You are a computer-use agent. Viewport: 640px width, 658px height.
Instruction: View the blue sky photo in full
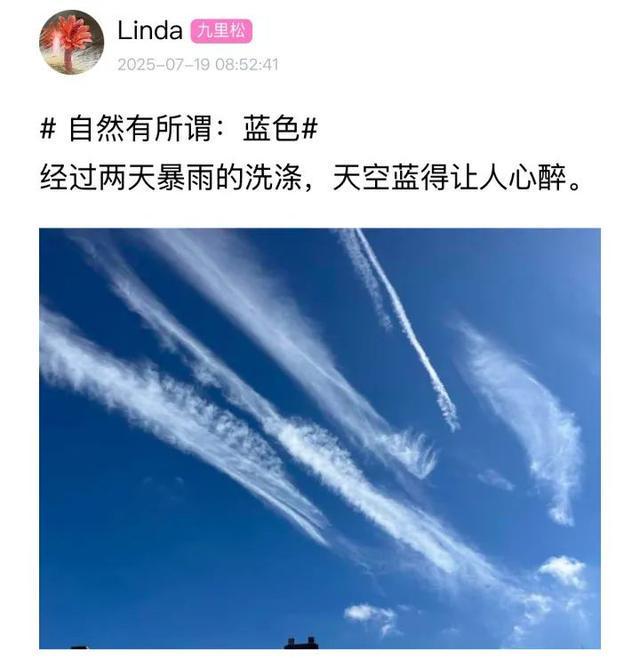tap(320, 438)
